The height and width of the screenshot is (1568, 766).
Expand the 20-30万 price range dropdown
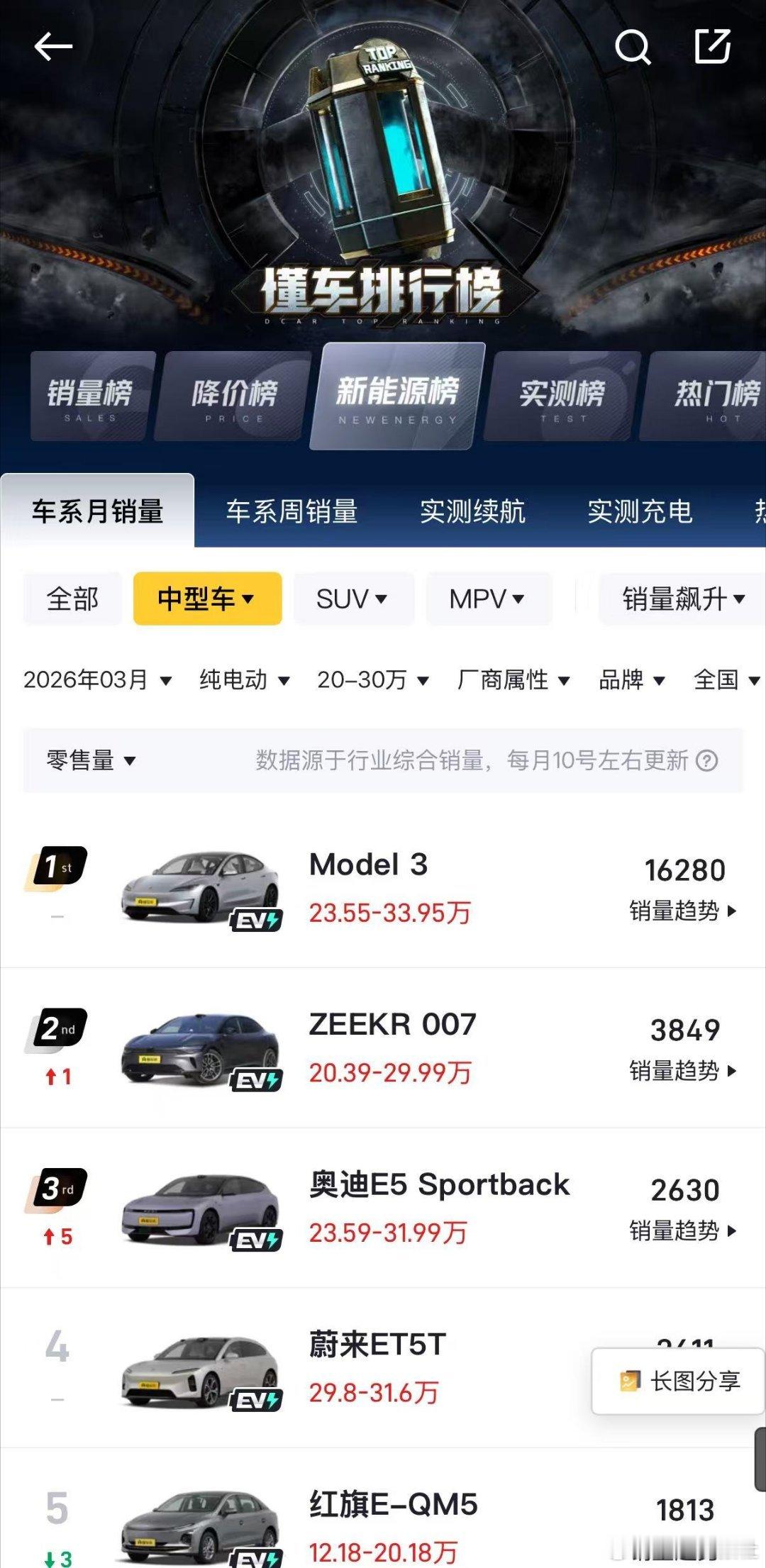tap(369, 681)
